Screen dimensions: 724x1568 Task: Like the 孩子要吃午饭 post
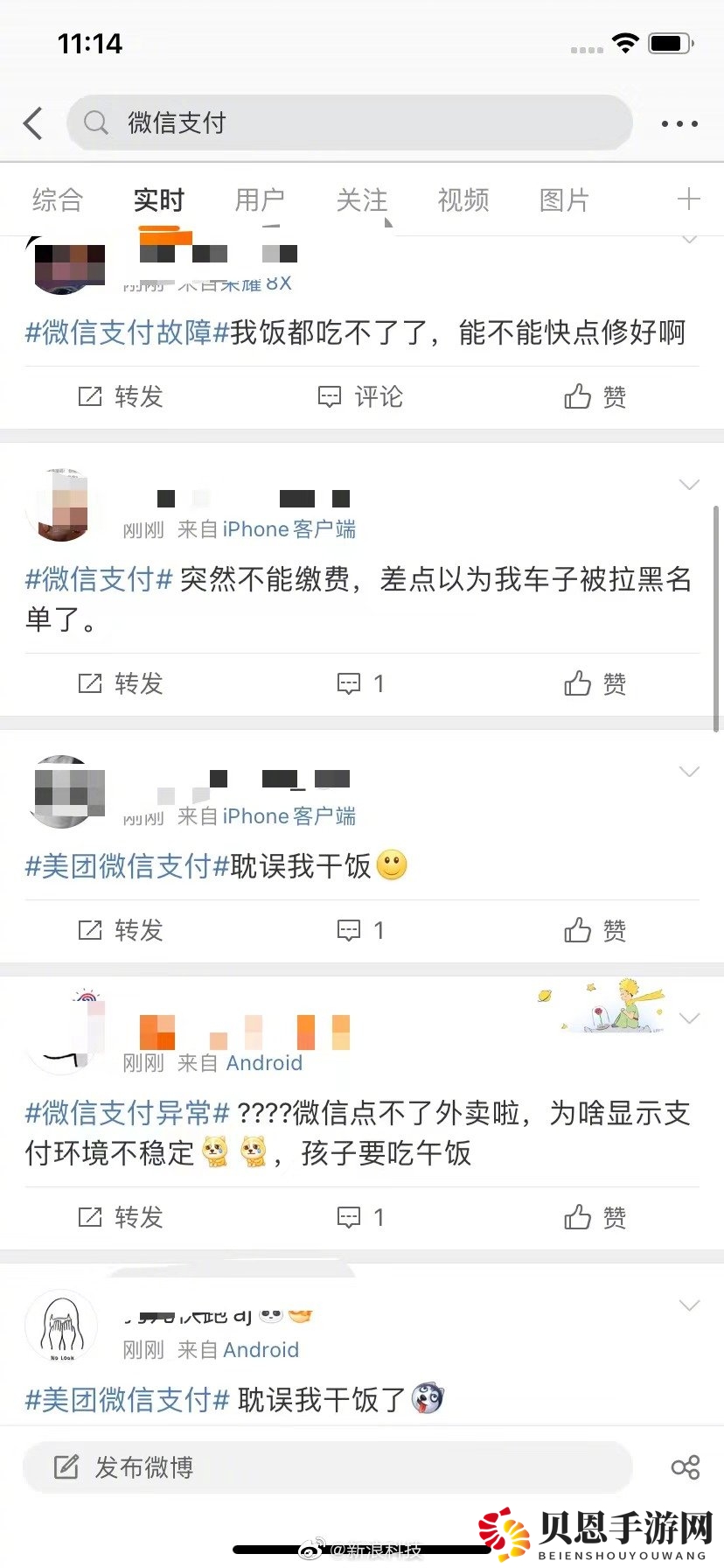tap(595, 1217)
